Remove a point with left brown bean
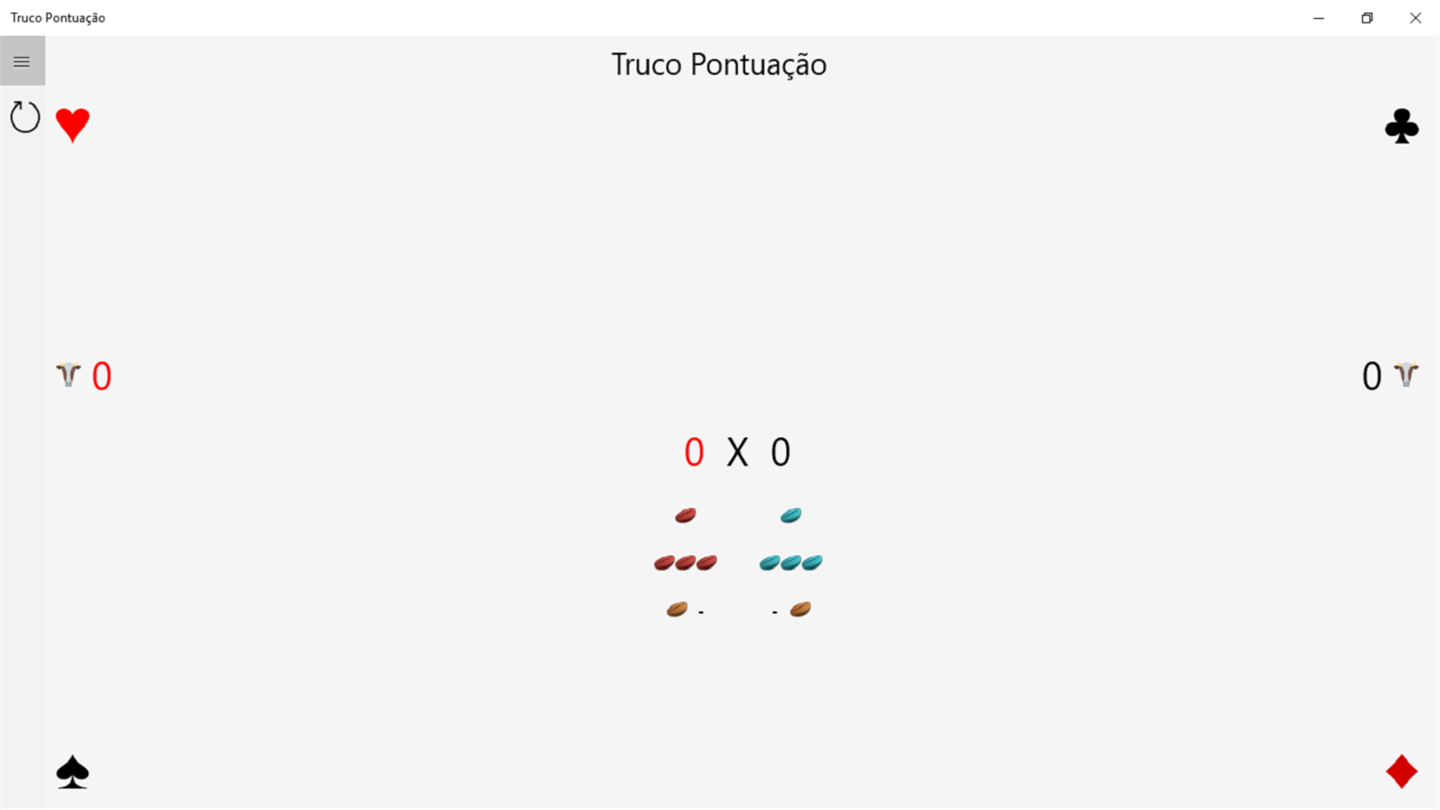This screenshot has width=1440, height=810. tap(677, 609)
